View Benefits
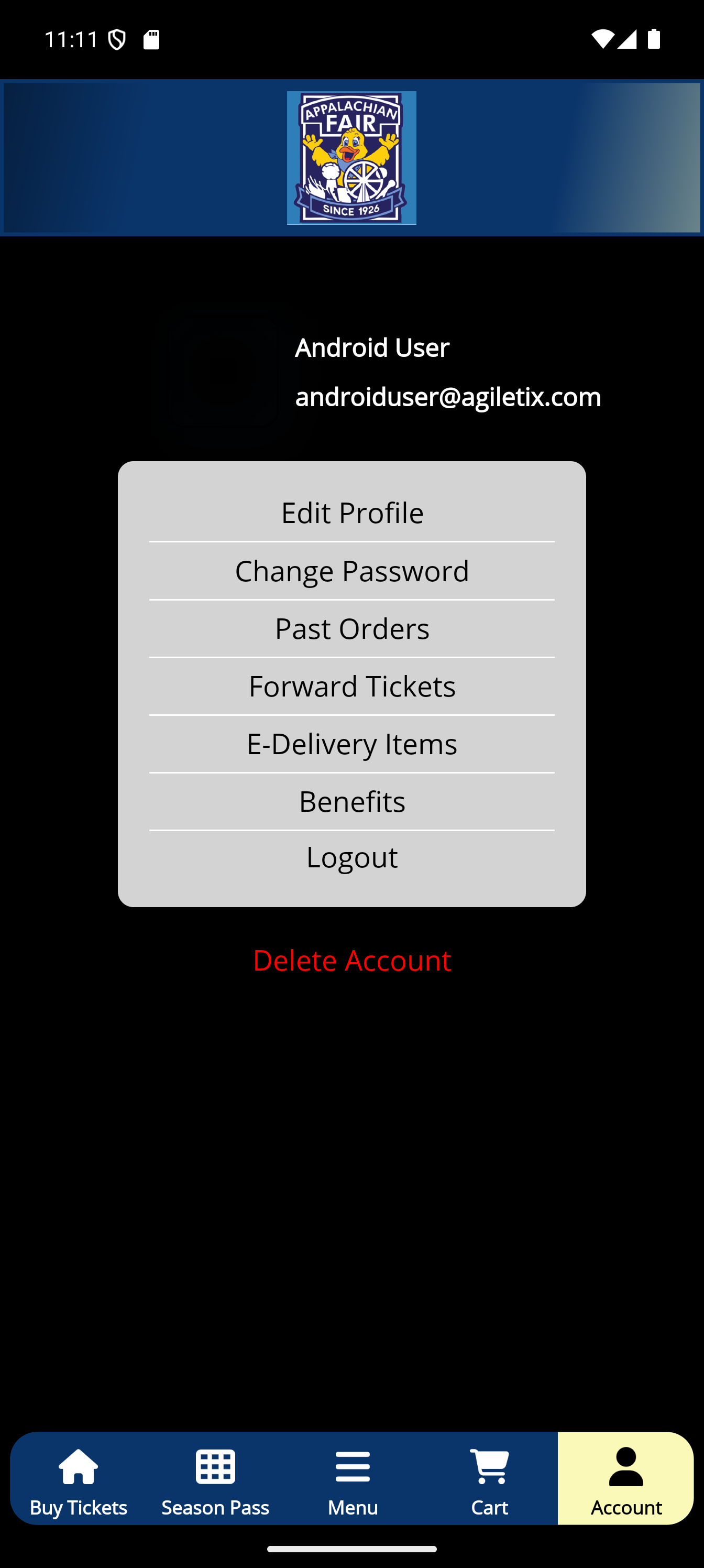This screenshot has width=704, height=1568. [x=351, y=802]
